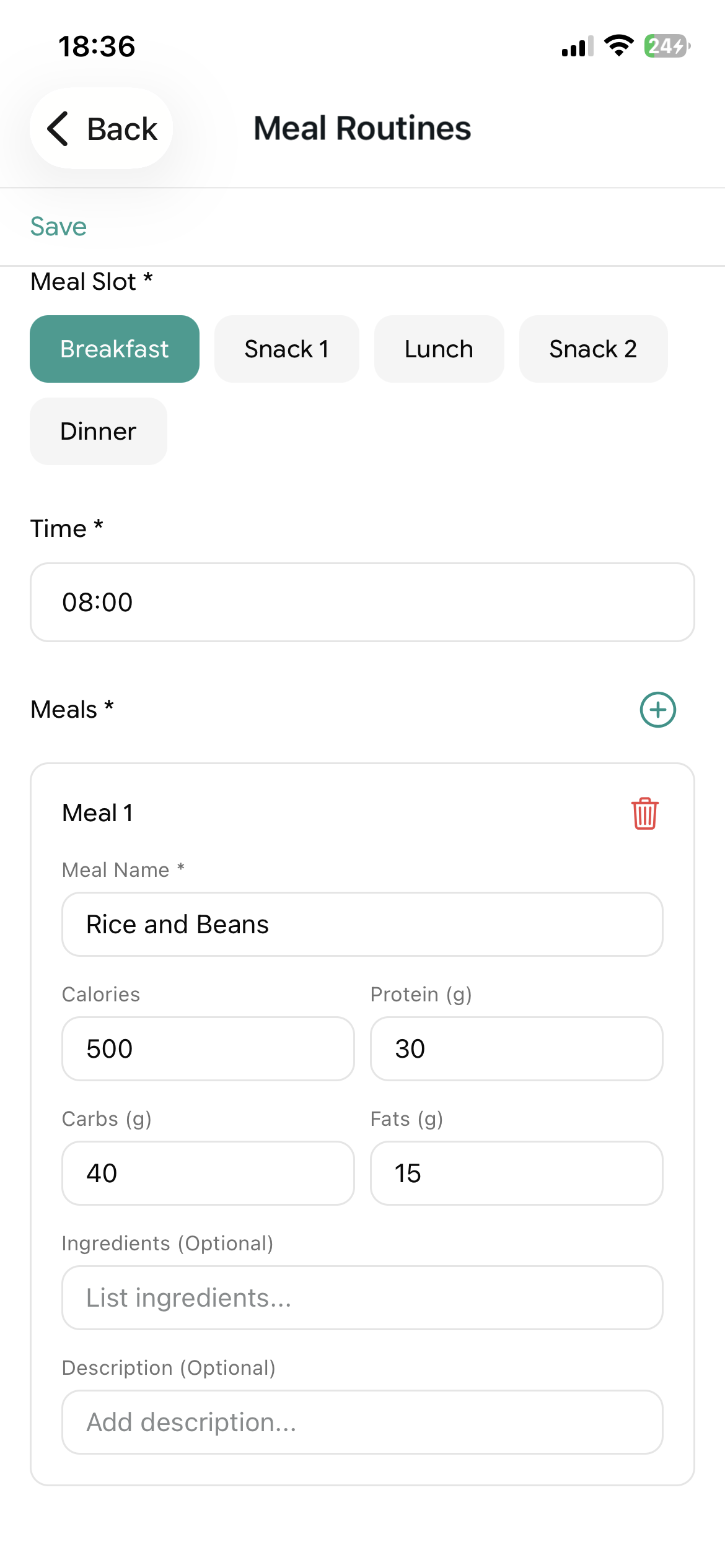Select the Snack 1 meal slot
Image resolution: width=725 pixels, height=1568 pixels.
pyautogui.click(x=286, y=349)
